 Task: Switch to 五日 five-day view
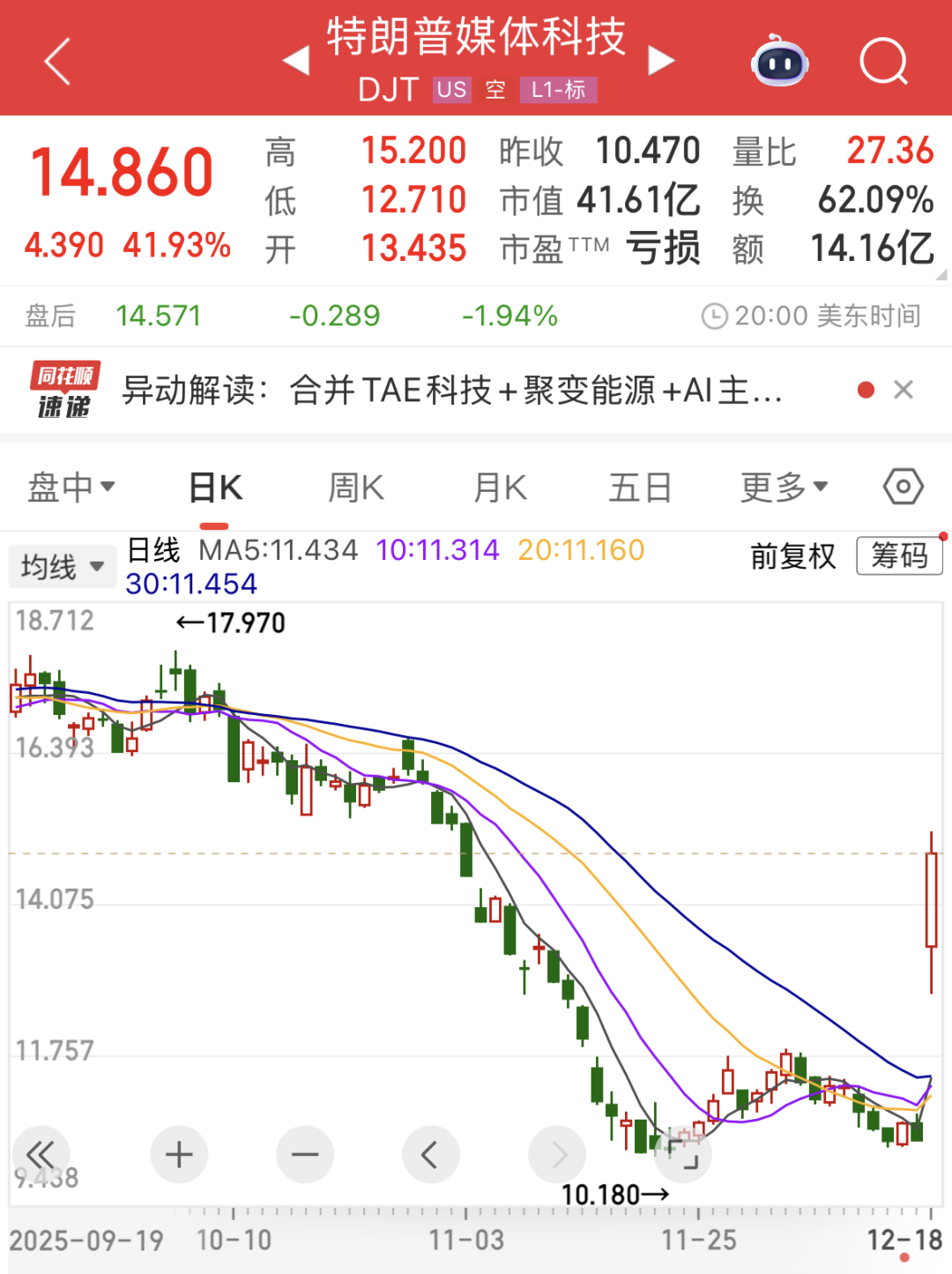(x=640, y=486)
